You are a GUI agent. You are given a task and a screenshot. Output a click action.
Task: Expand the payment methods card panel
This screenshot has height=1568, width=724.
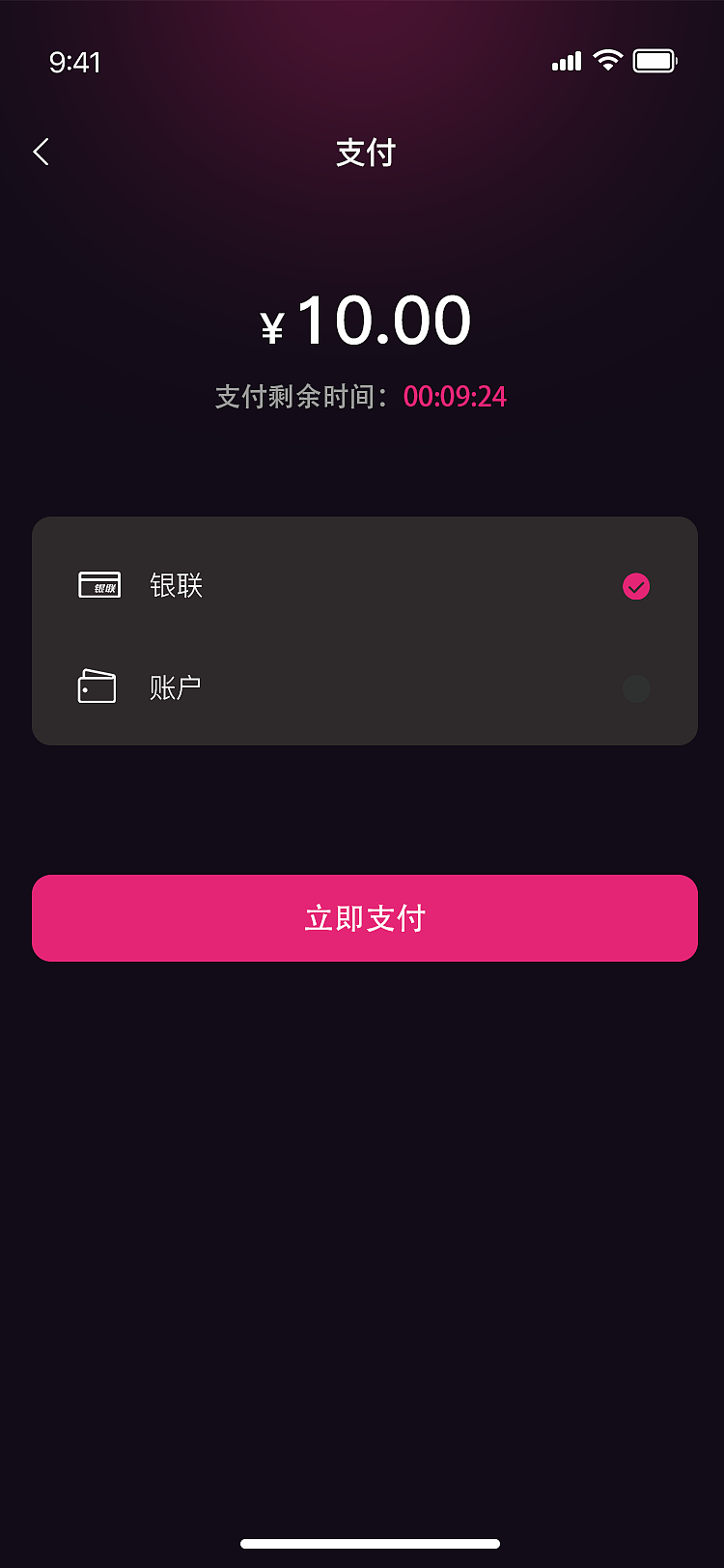pos(364,630)
